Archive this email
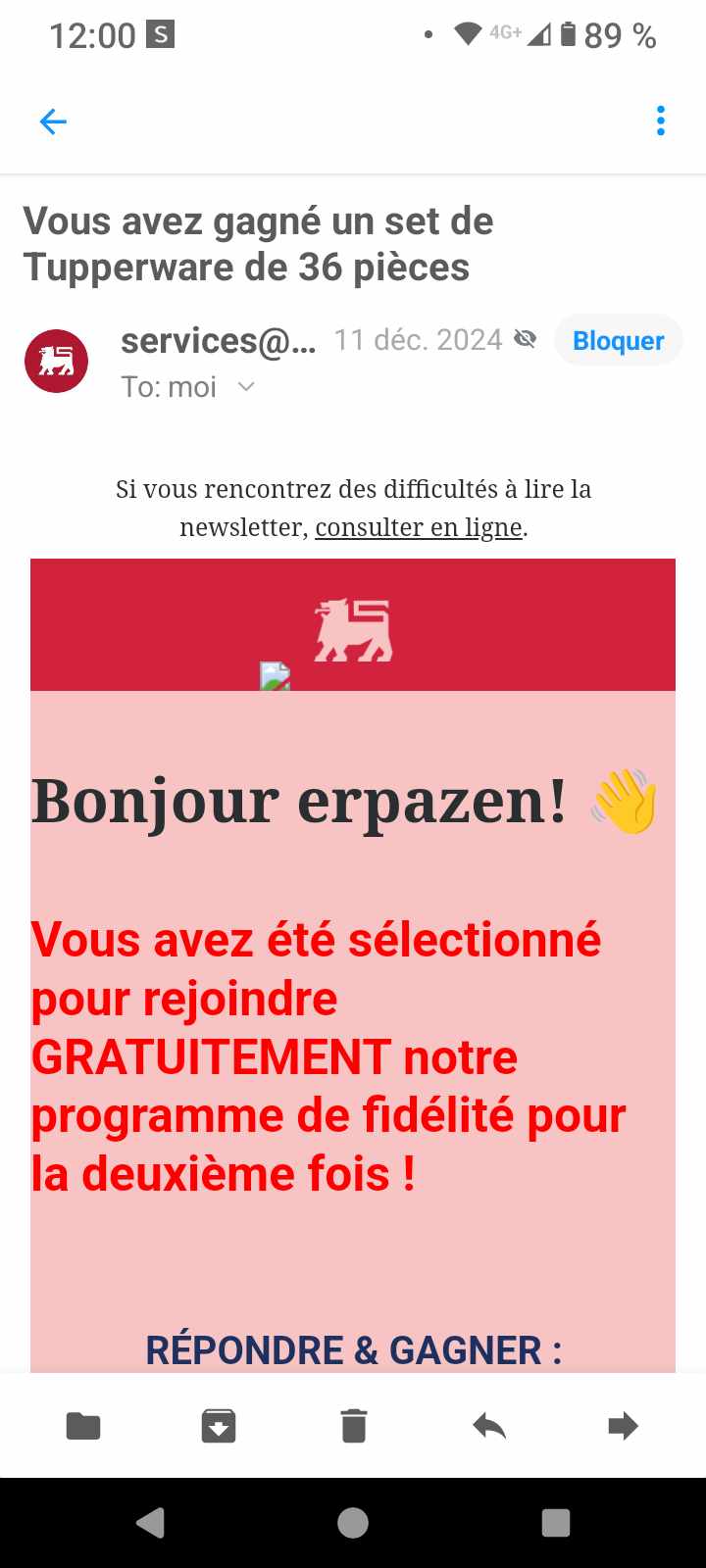This screenshot has width=706, height=1568. (x=218, y=1426)
